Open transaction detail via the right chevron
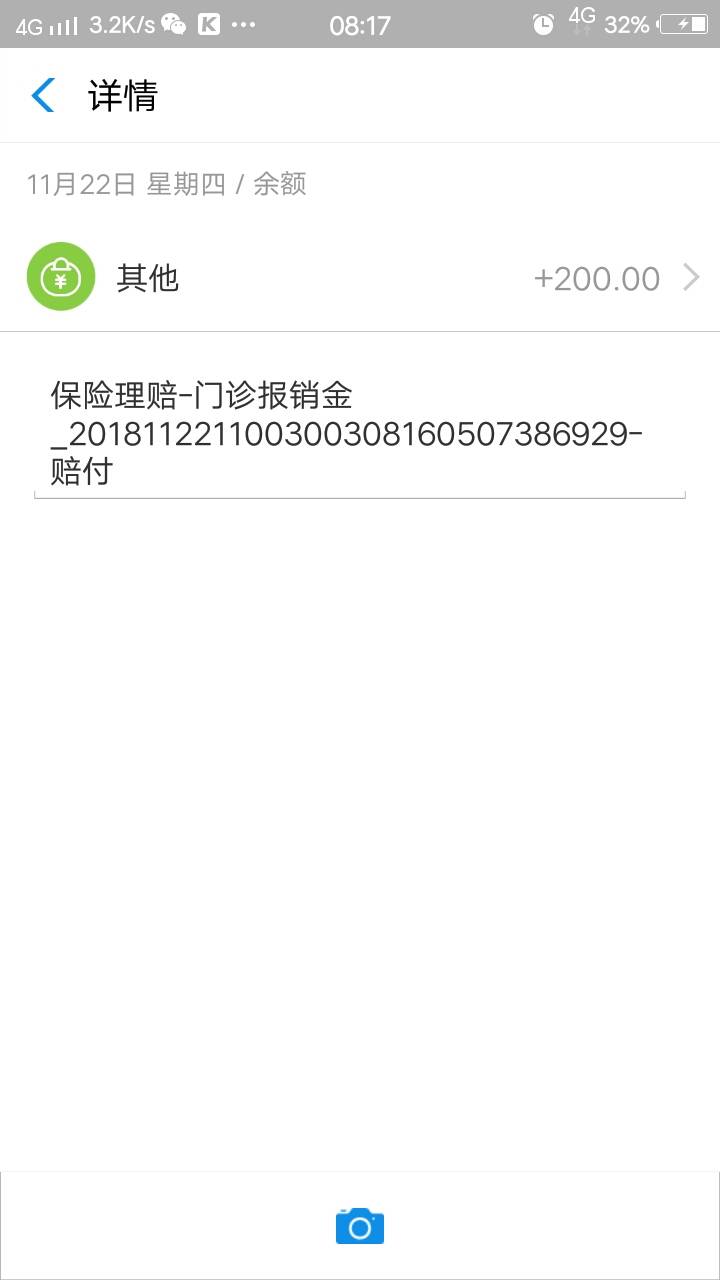Image resolution: width=720 pixels, height=1280 pixels. click(x=691, y=277)
